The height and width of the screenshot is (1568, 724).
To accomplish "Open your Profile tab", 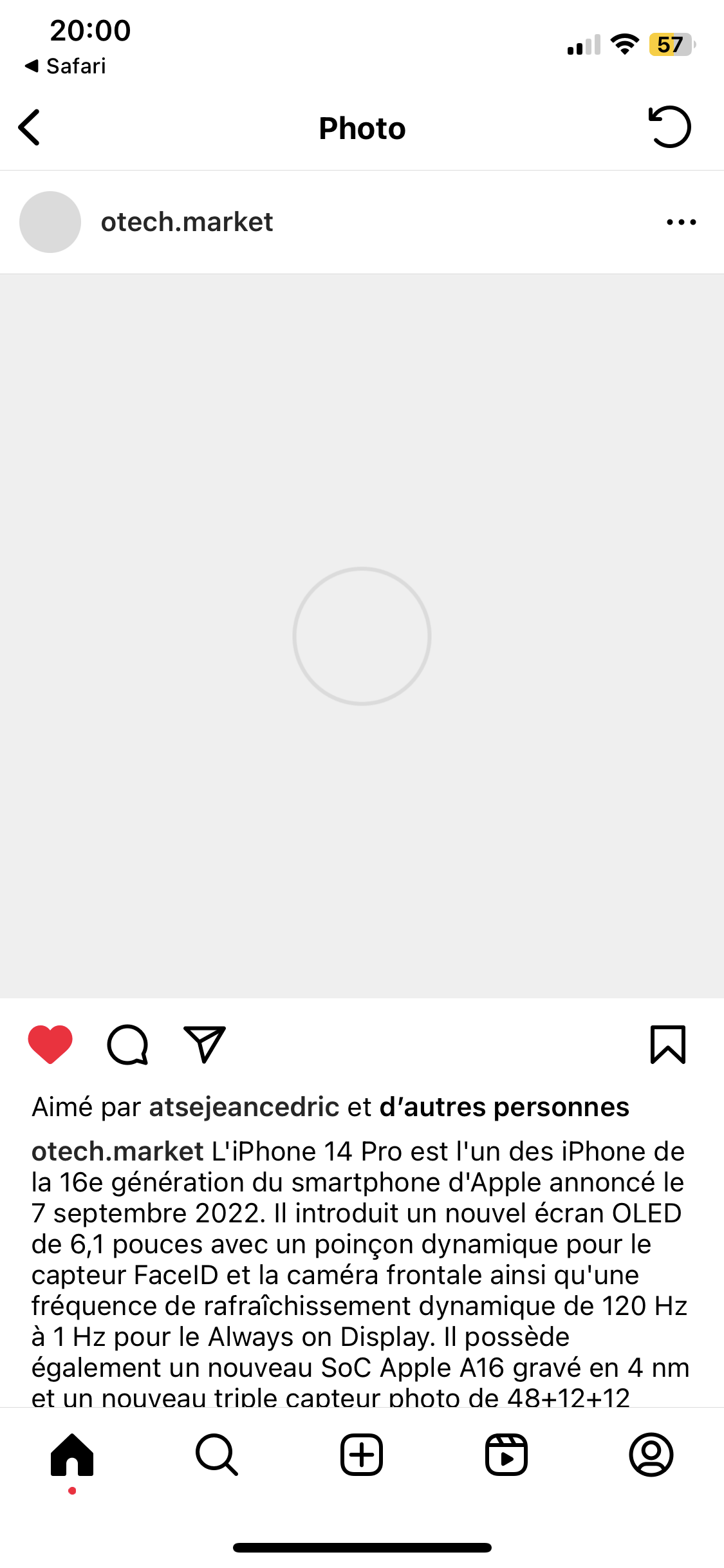I will coord(651,1455).
